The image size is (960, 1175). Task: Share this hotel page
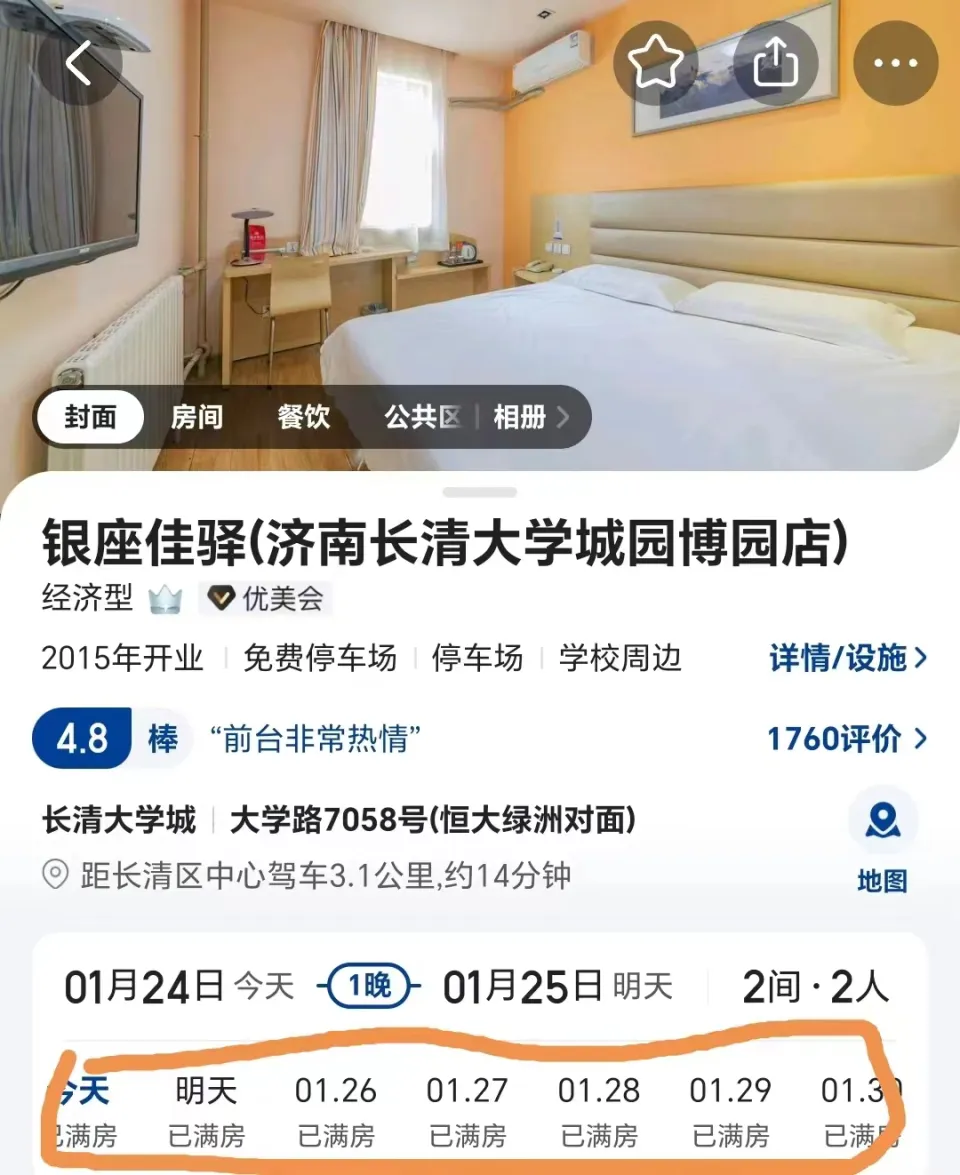(x=776, y=64)
